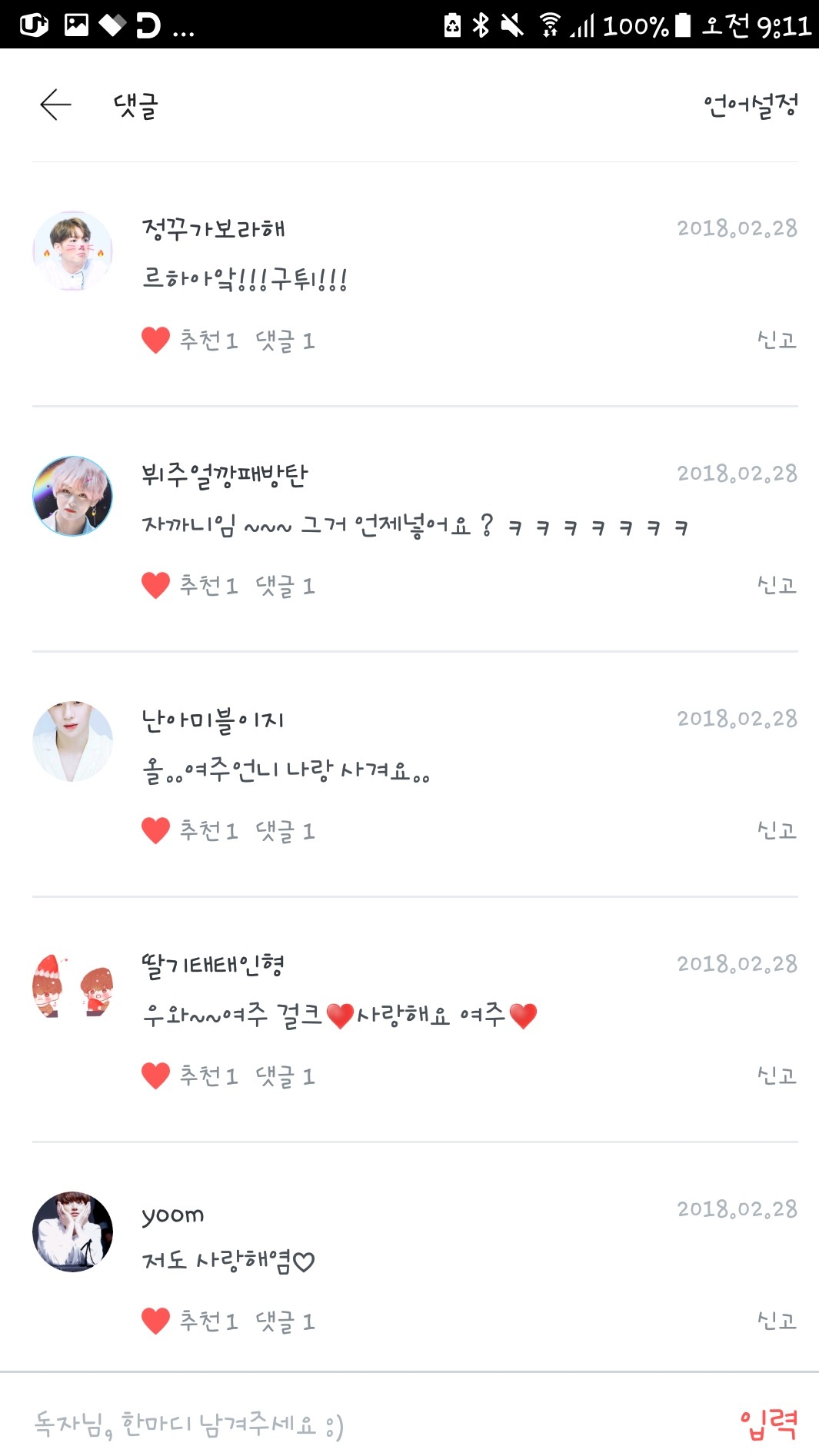Submit the comment with 입력
Image resolution: width=819 pixels, height=1456 pixels.
768,1424
